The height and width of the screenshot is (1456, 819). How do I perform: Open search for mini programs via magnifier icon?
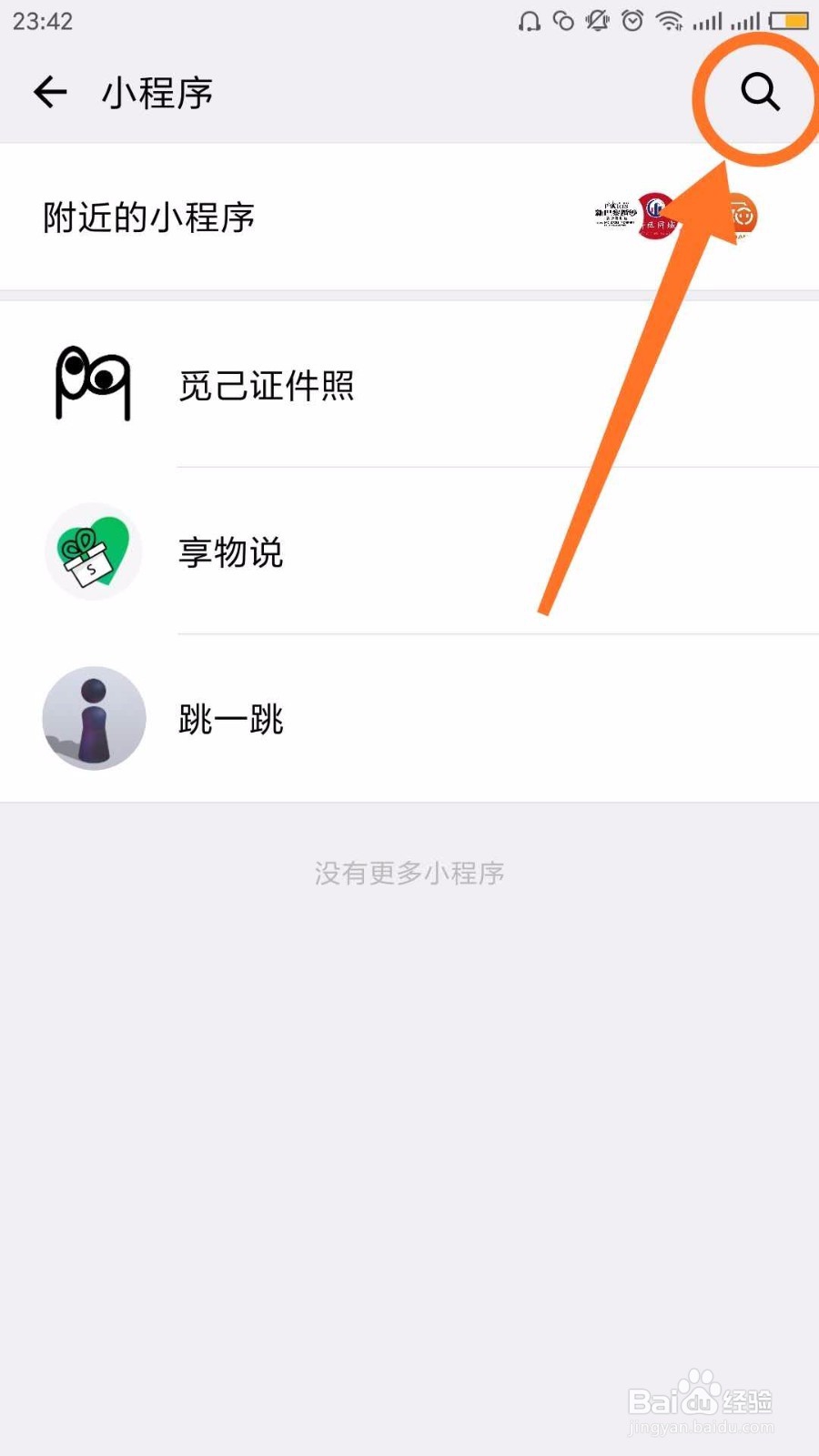coord(758,93)
